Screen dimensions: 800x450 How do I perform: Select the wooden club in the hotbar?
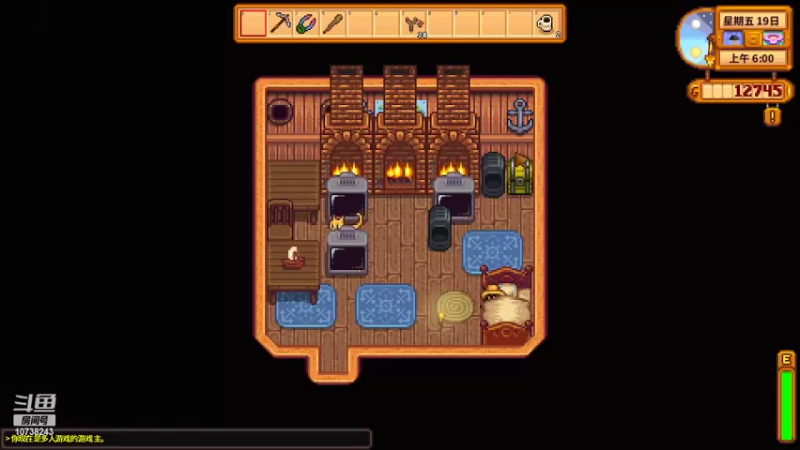(x=333, y=23)
